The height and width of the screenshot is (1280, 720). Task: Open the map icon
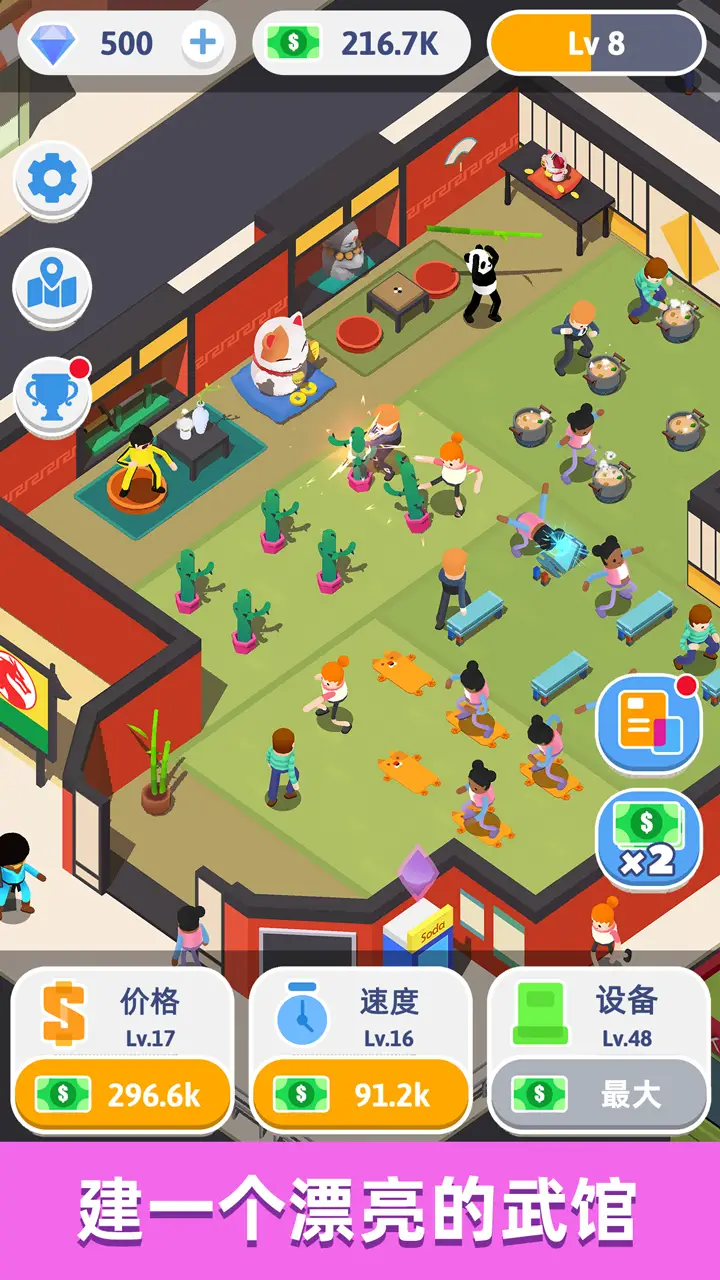[52, 286]
